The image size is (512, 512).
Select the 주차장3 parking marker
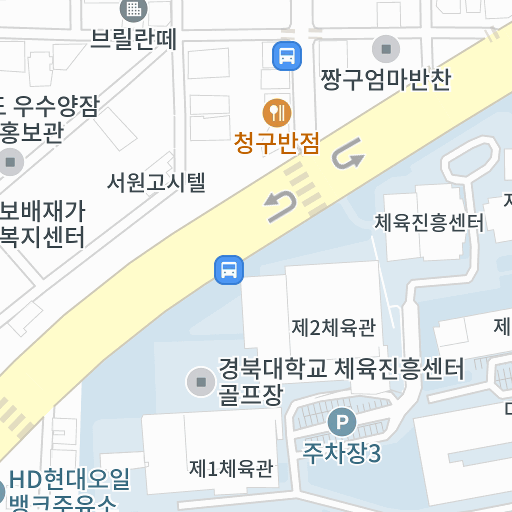342,422
